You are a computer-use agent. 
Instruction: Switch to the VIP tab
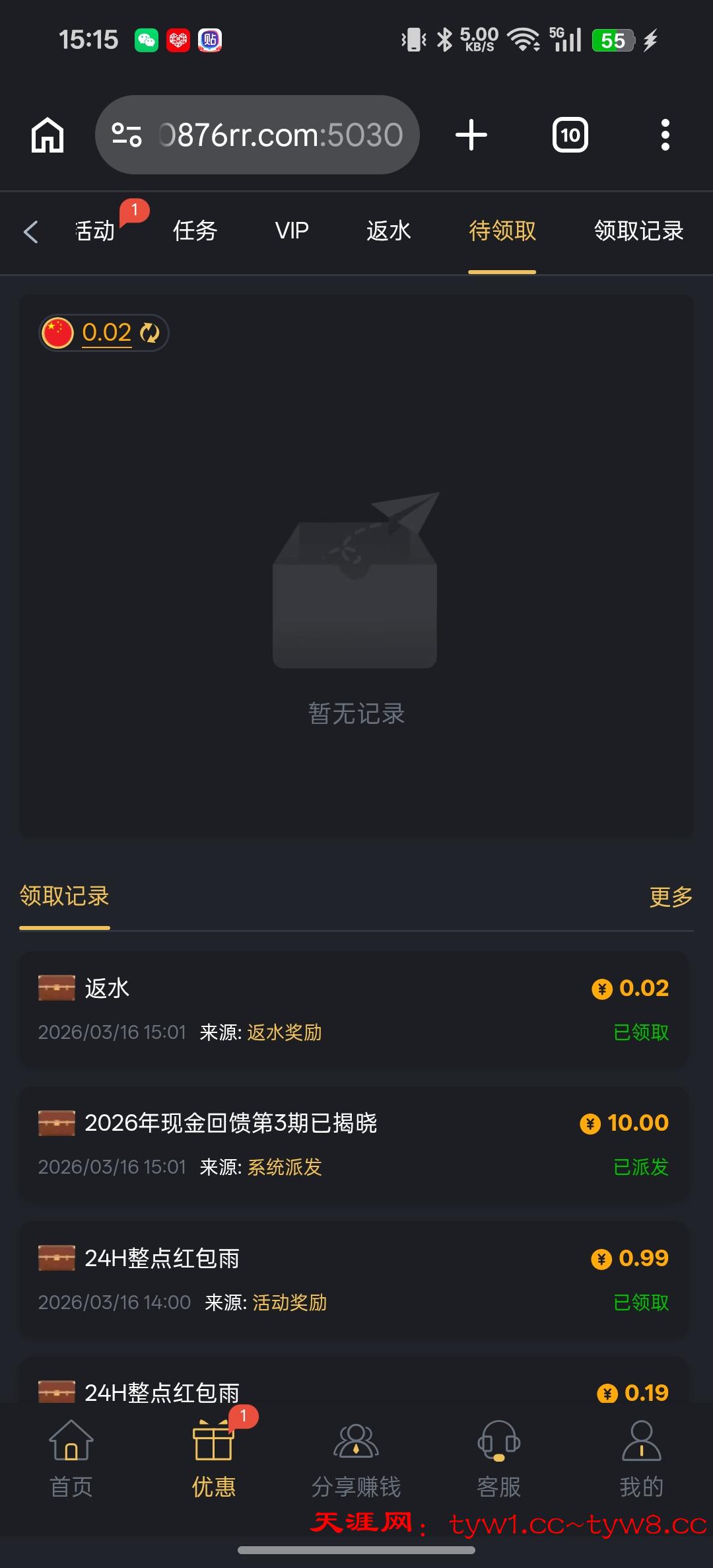tap(291, 231)
